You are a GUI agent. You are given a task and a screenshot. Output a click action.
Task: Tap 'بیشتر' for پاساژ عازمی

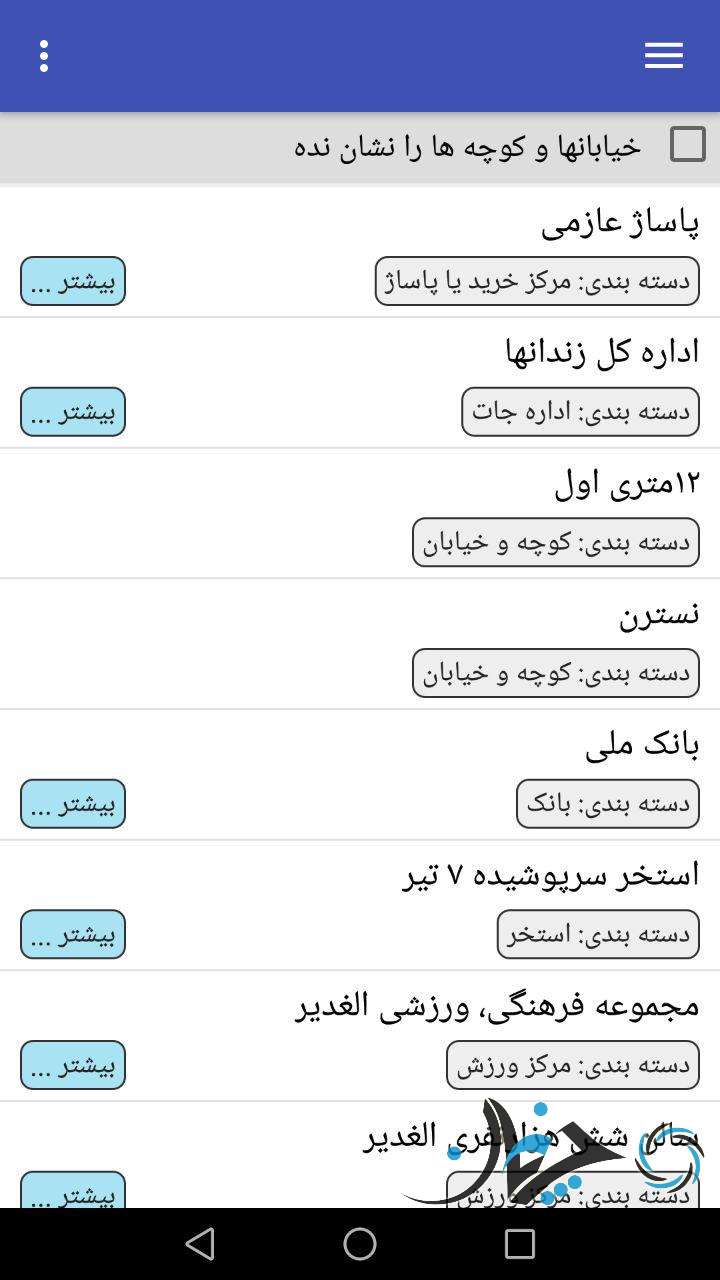tap(73, 281)
